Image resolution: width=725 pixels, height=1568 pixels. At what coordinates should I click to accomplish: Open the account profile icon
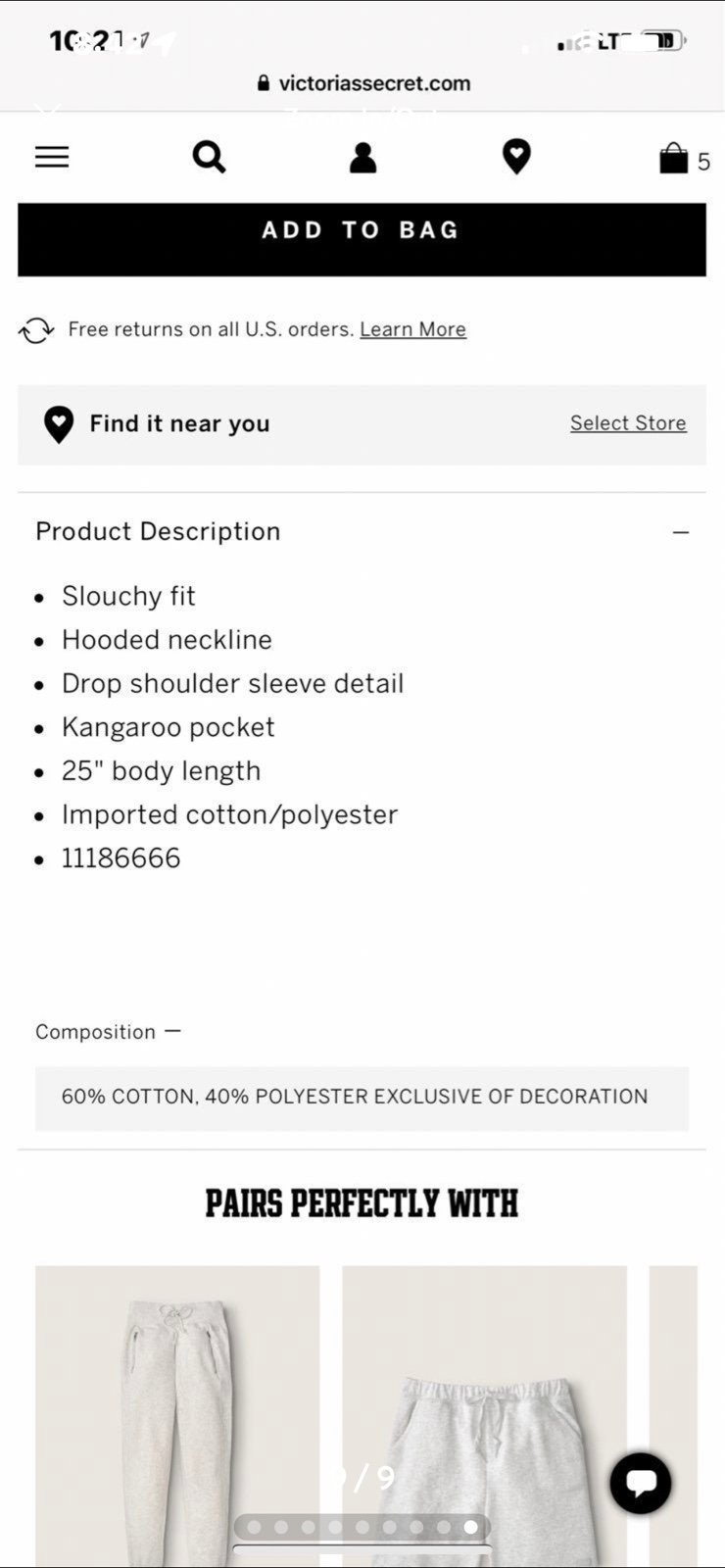362,157
